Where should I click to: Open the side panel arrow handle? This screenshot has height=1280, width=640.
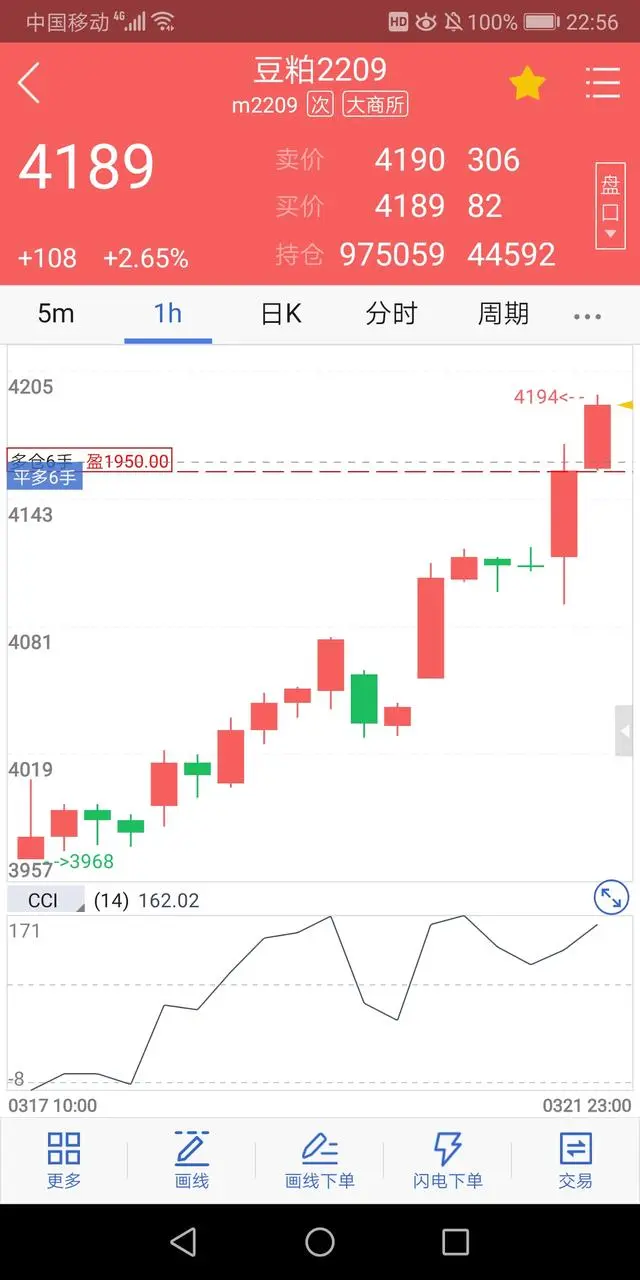pos(624,731)
